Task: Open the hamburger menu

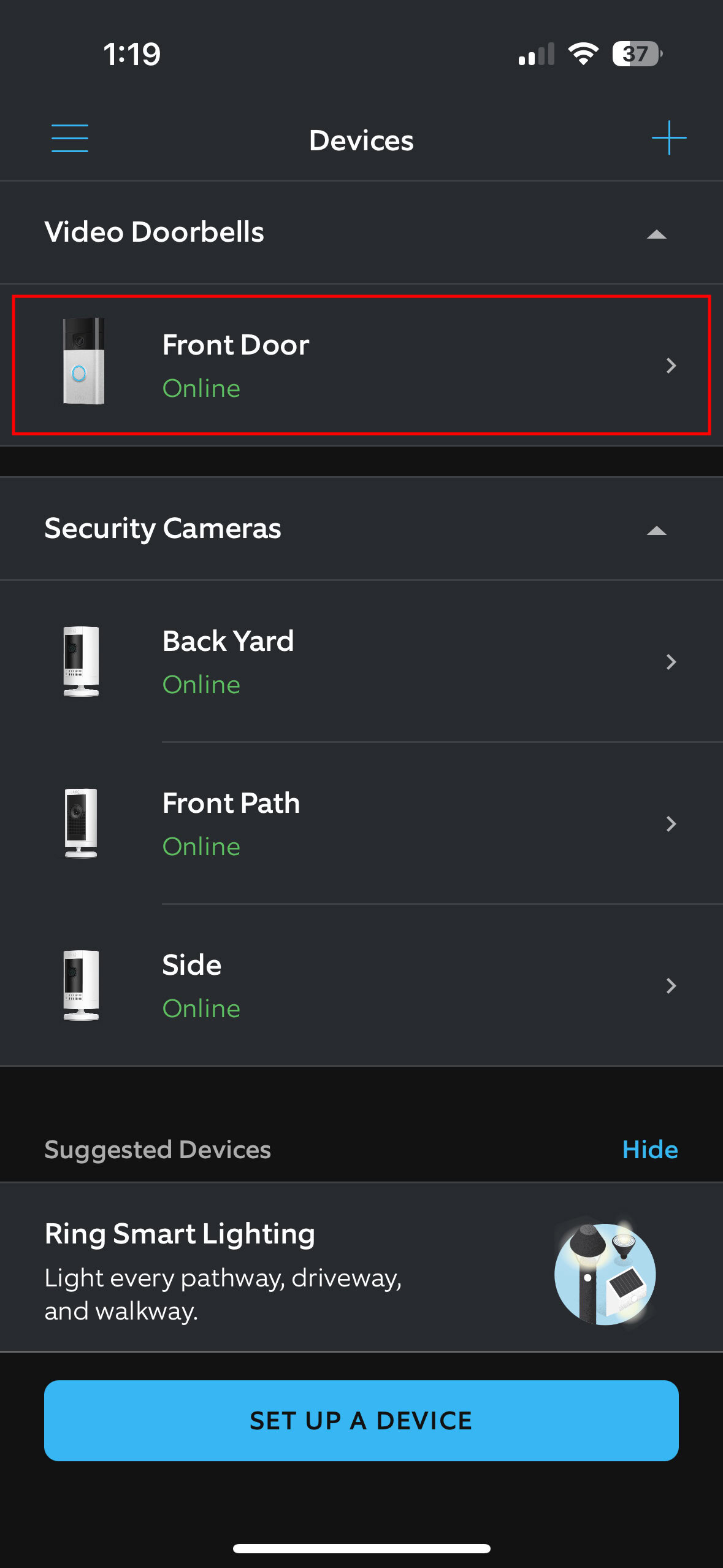Action: [x=70, y=138]
